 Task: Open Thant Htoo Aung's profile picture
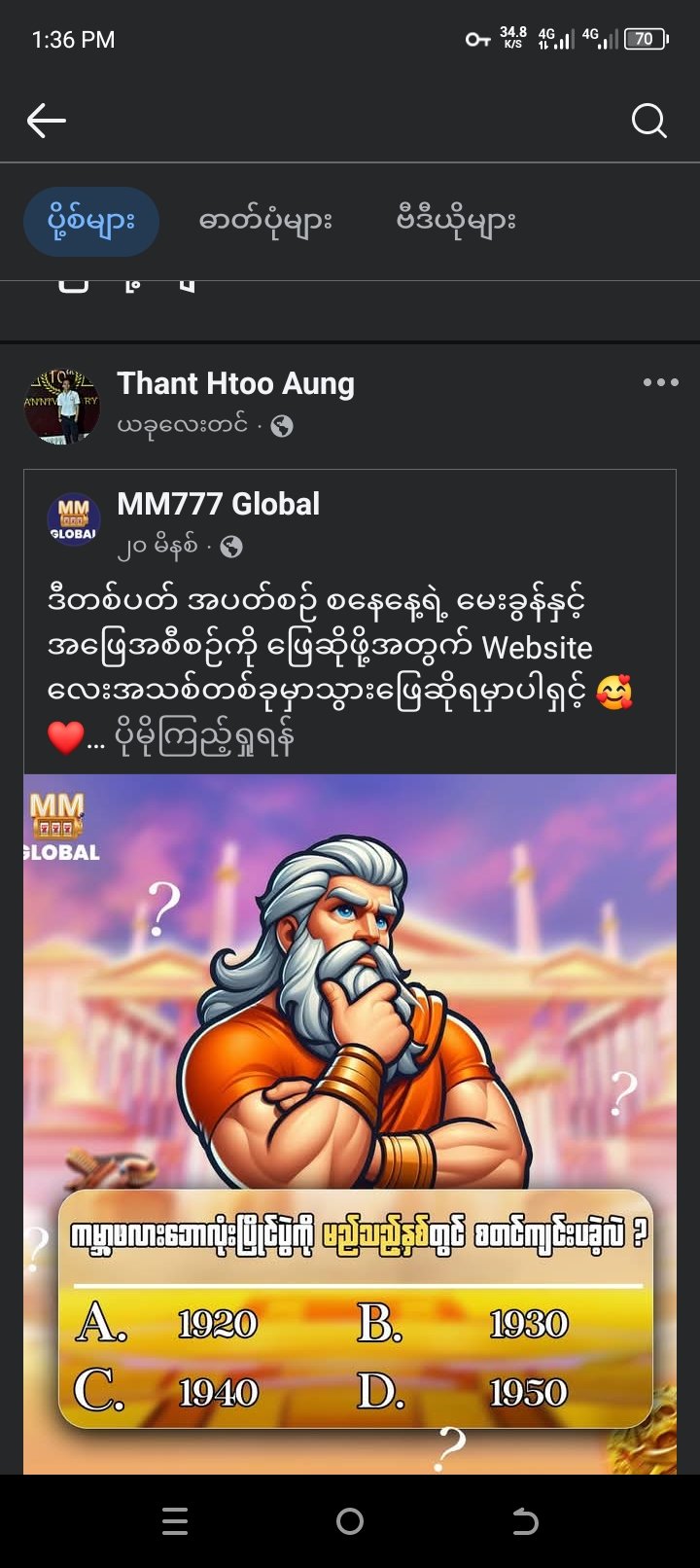[62, 407]
